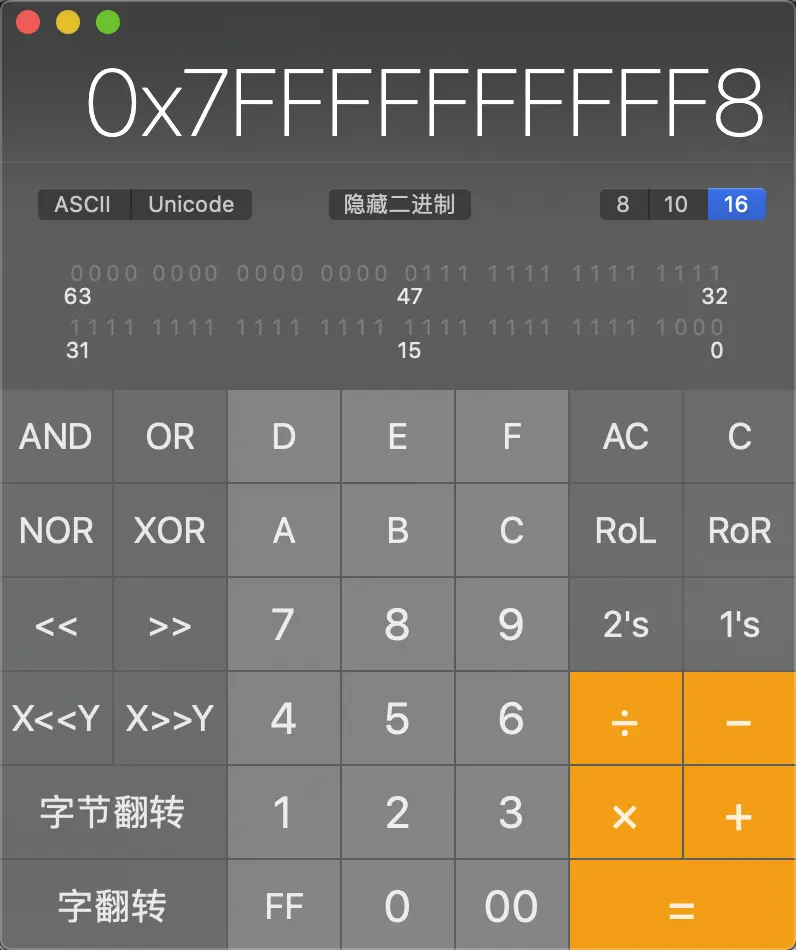Apply the XOR operator
This screenshot has width=796, height=950.
click(170, 530)
